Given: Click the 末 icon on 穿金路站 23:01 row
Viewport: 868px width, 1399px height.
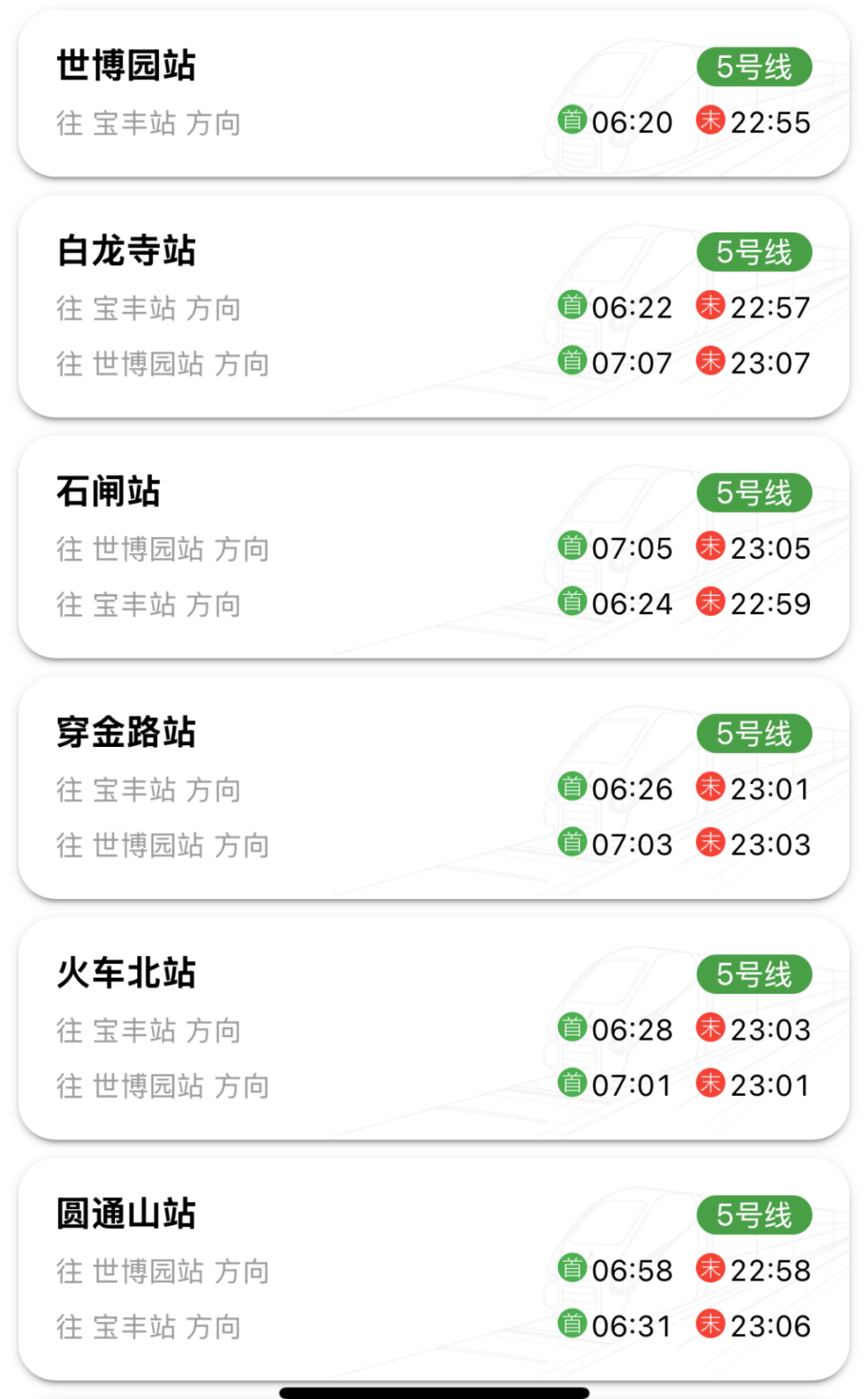Looking at the screenshot, I should [x=711, y=789].
